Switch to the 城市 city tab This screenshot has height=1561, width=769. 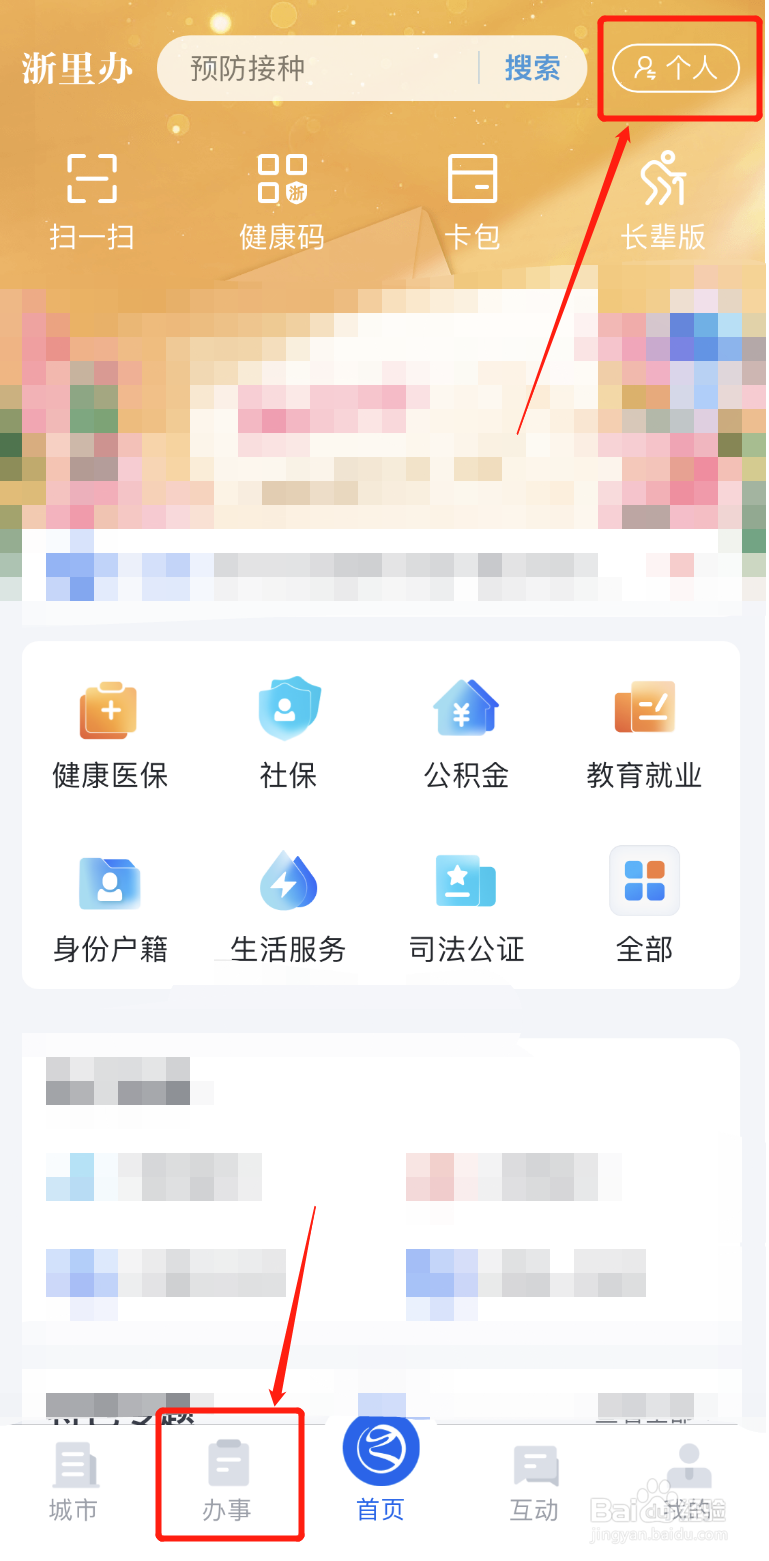pyautogui.click(x=73, y=1480)
